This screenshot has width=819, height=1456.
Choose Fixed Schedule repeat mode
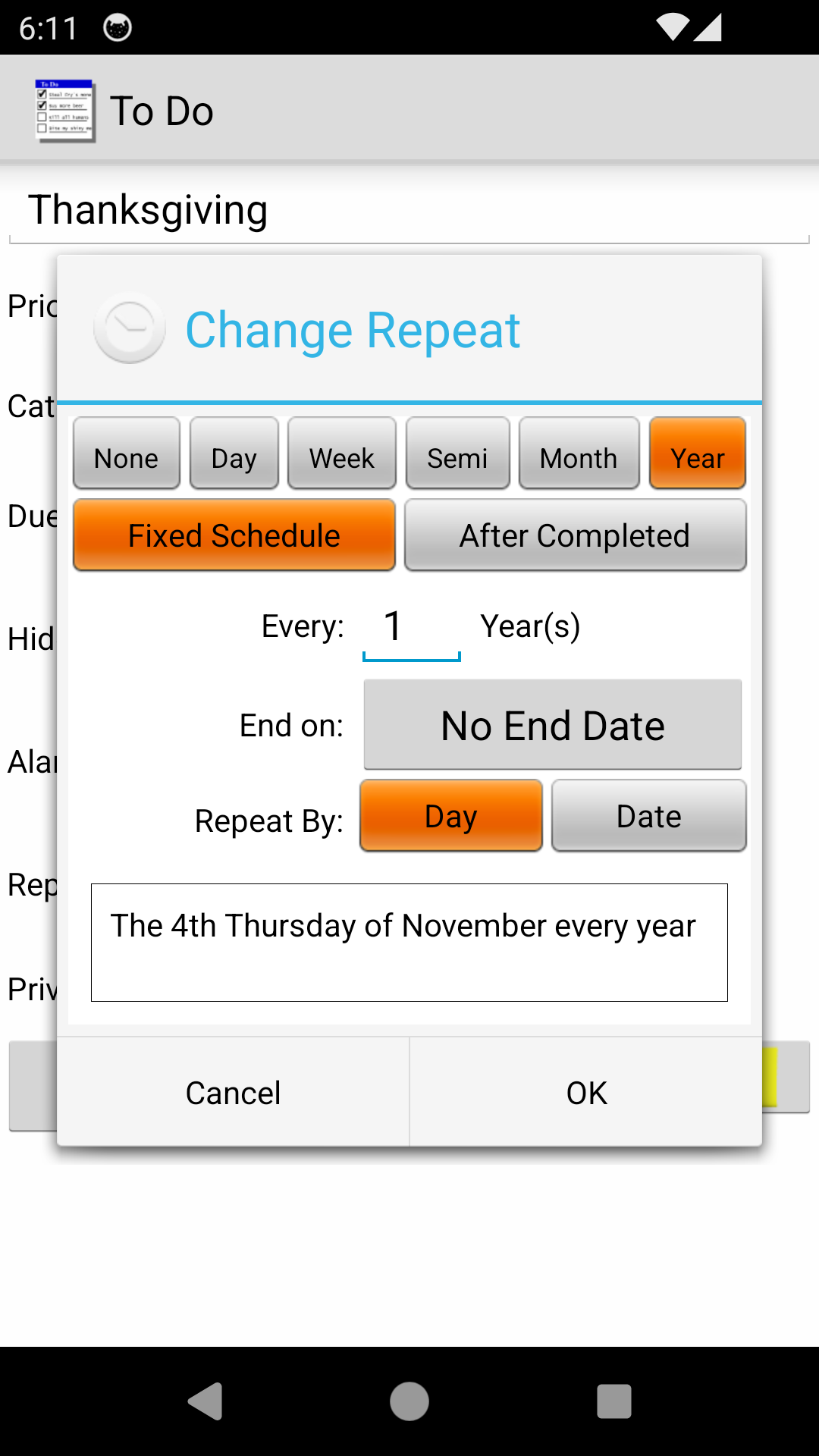pos(234,535)
